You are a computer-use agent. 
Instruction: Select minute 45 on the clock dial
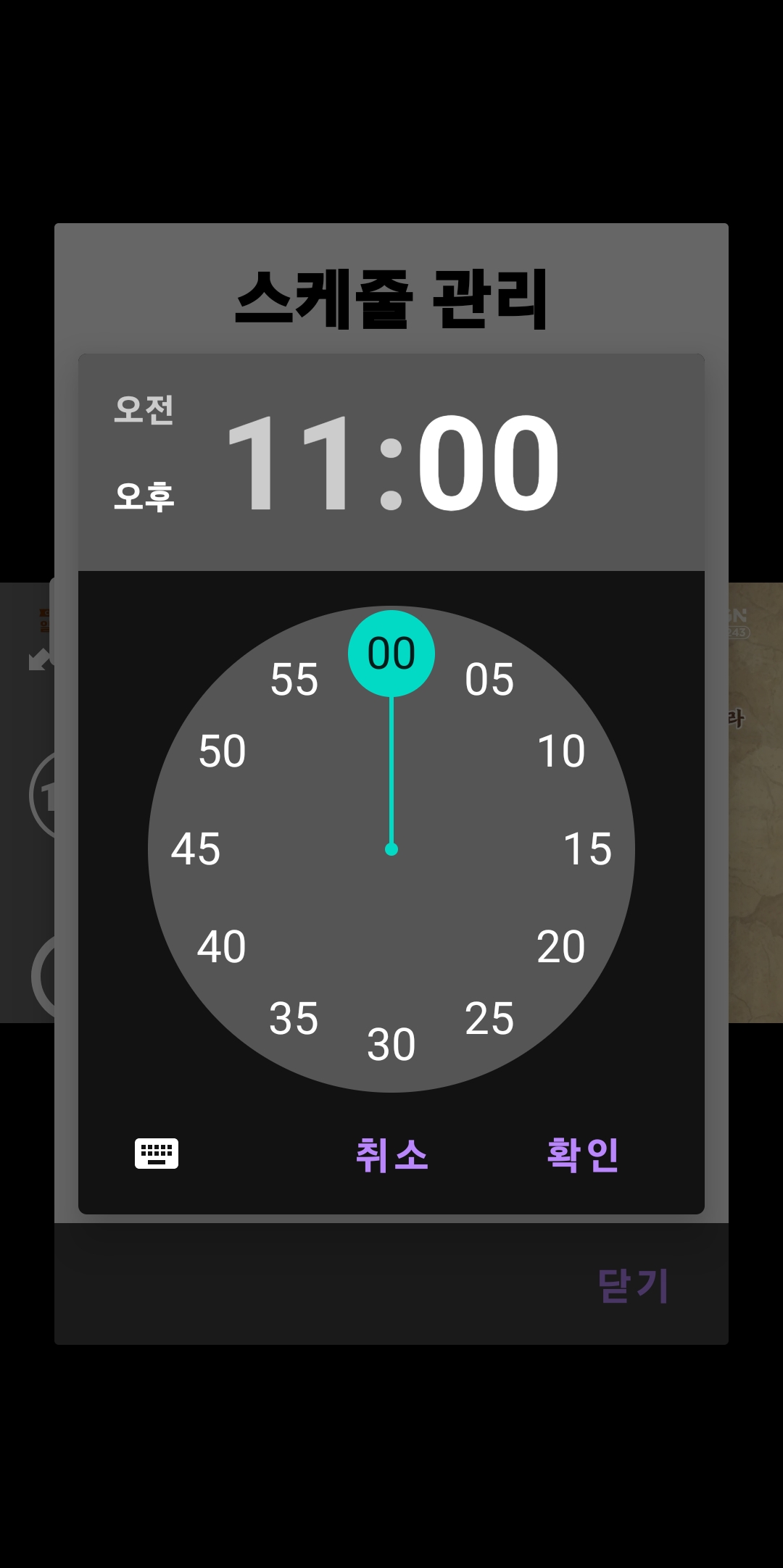pos(194,849)
